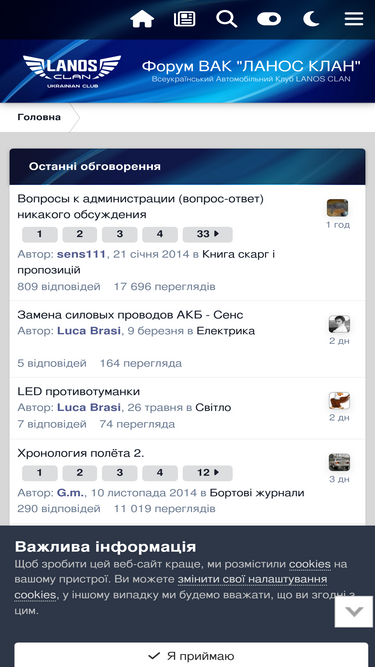Open the Світло section

tap(213, 408)
